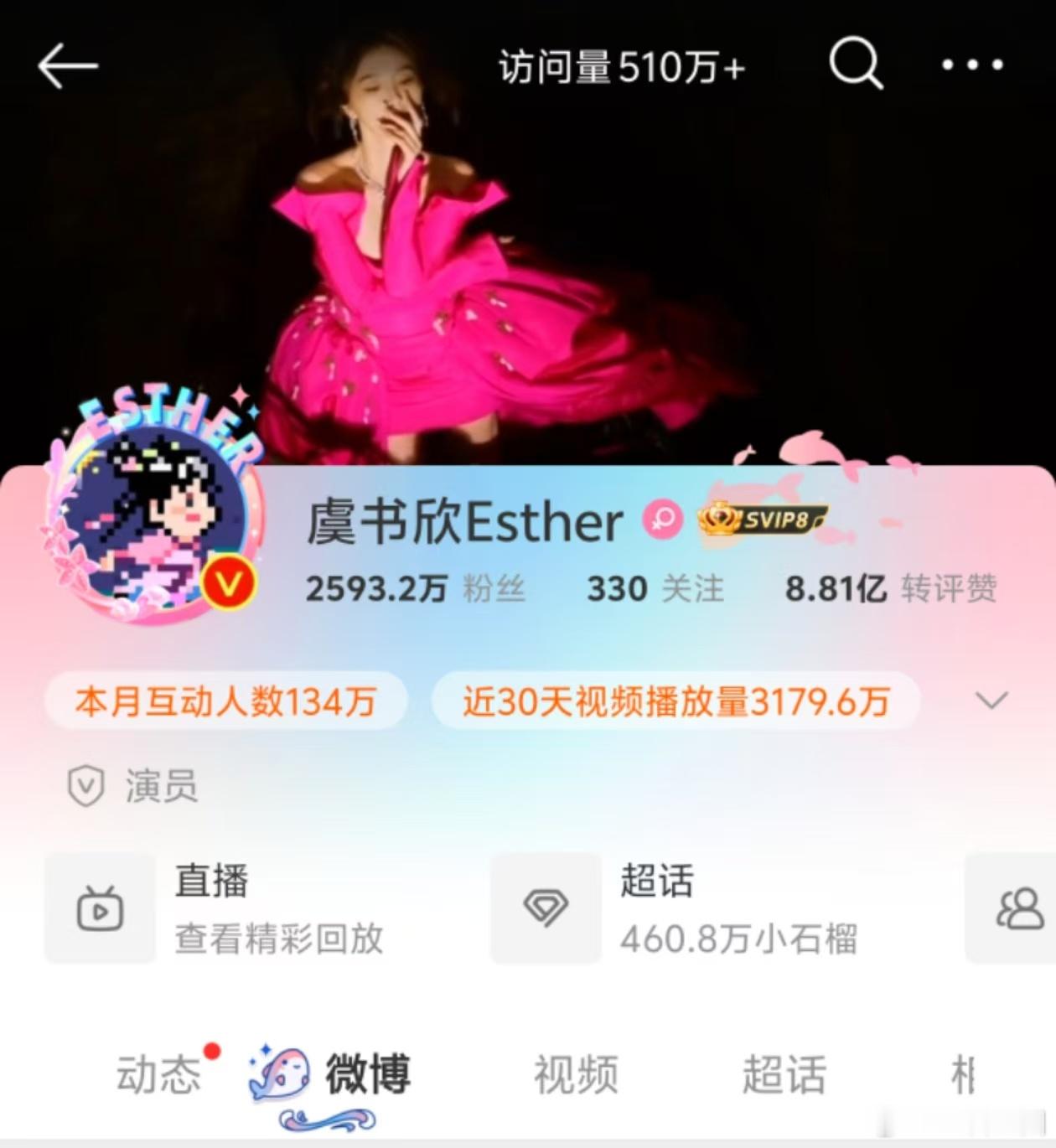Open the three-dot more options menu
The width and height of the screenshot is (1056, 1148).
[972, 63]
